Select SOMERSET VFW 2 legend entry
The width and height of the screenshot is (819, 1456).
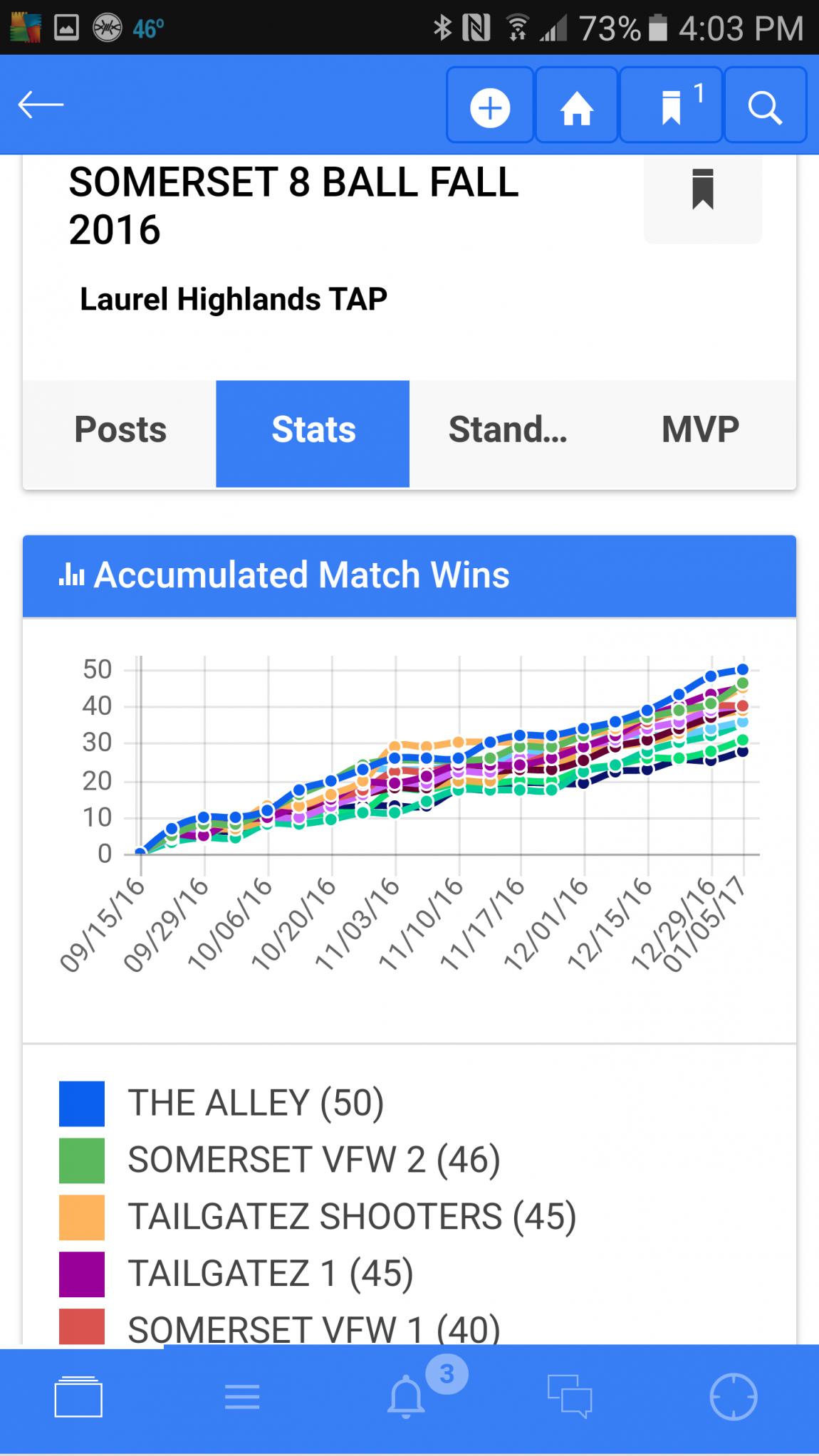(x=280, y=1161)
